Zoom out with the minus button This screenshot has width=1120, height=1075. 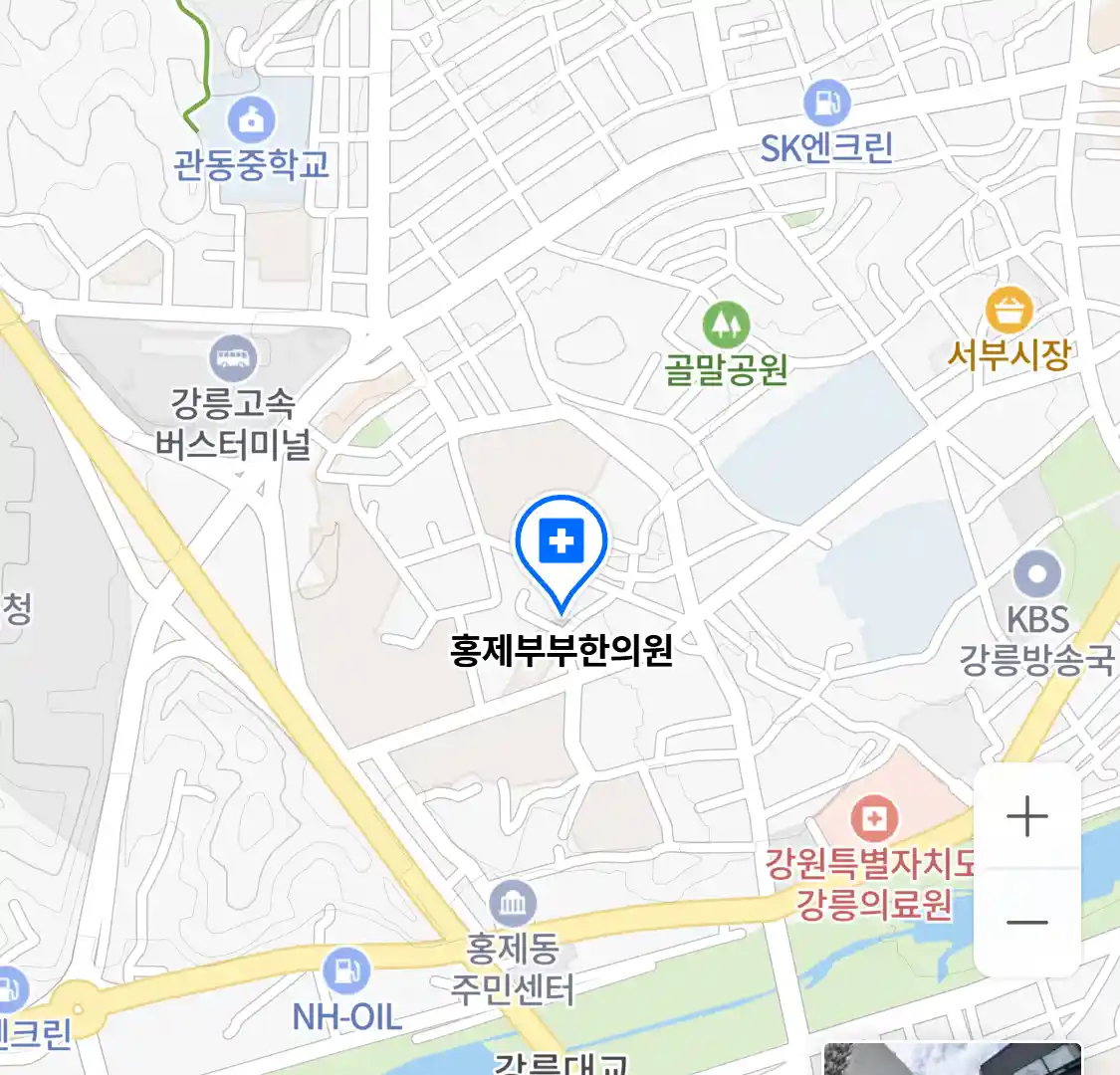[x=1026, y=922]
